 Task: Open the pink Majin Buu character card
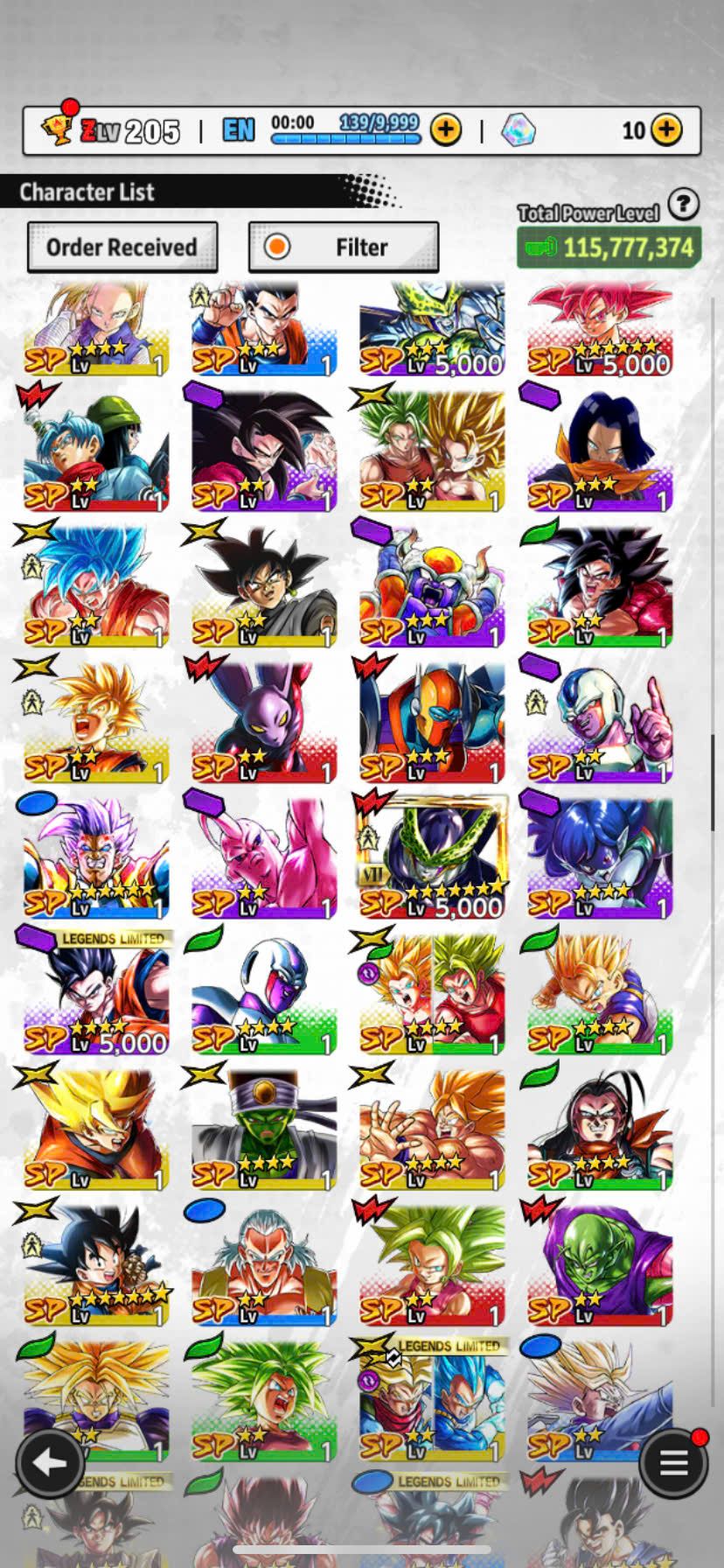click(x=264, y=857)
